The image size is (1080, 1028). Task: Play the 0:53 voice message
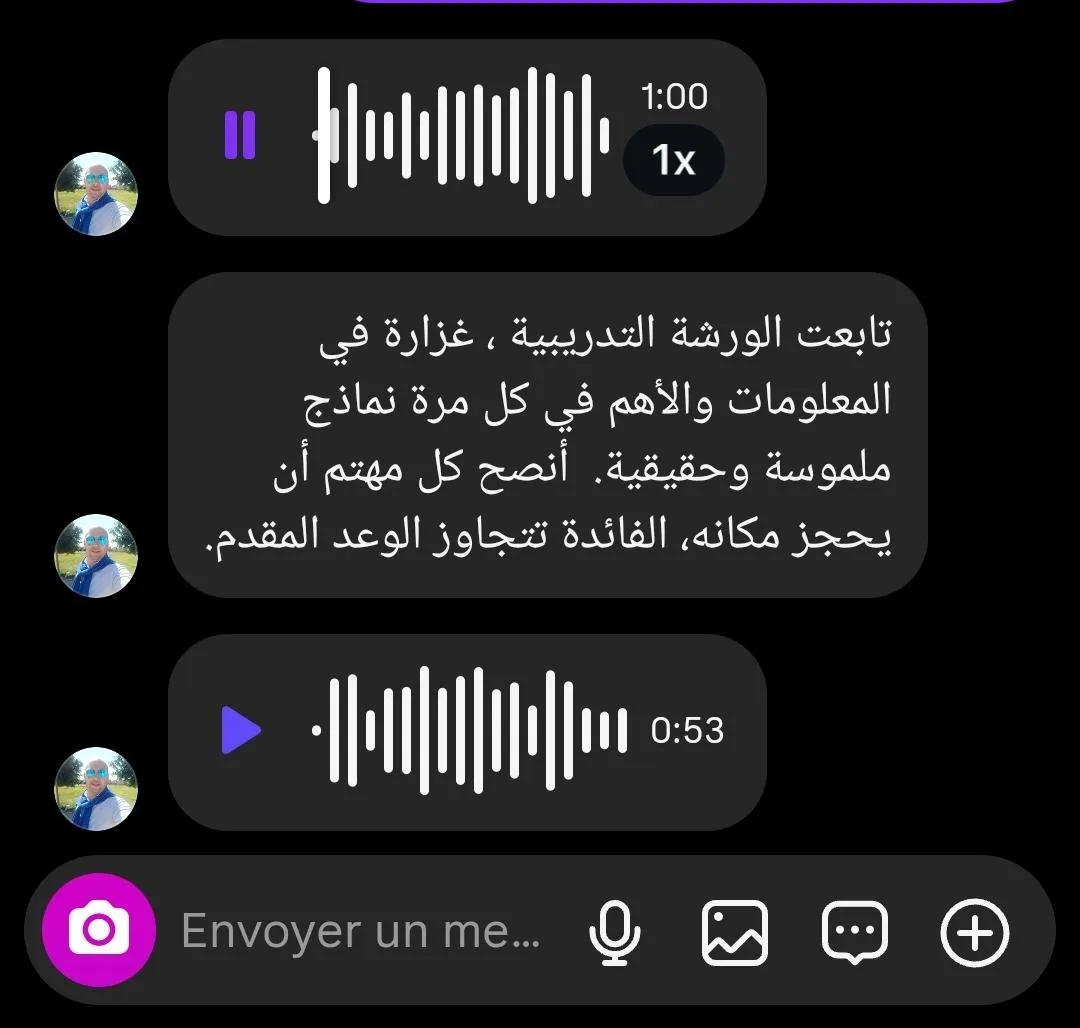(240, 730)
